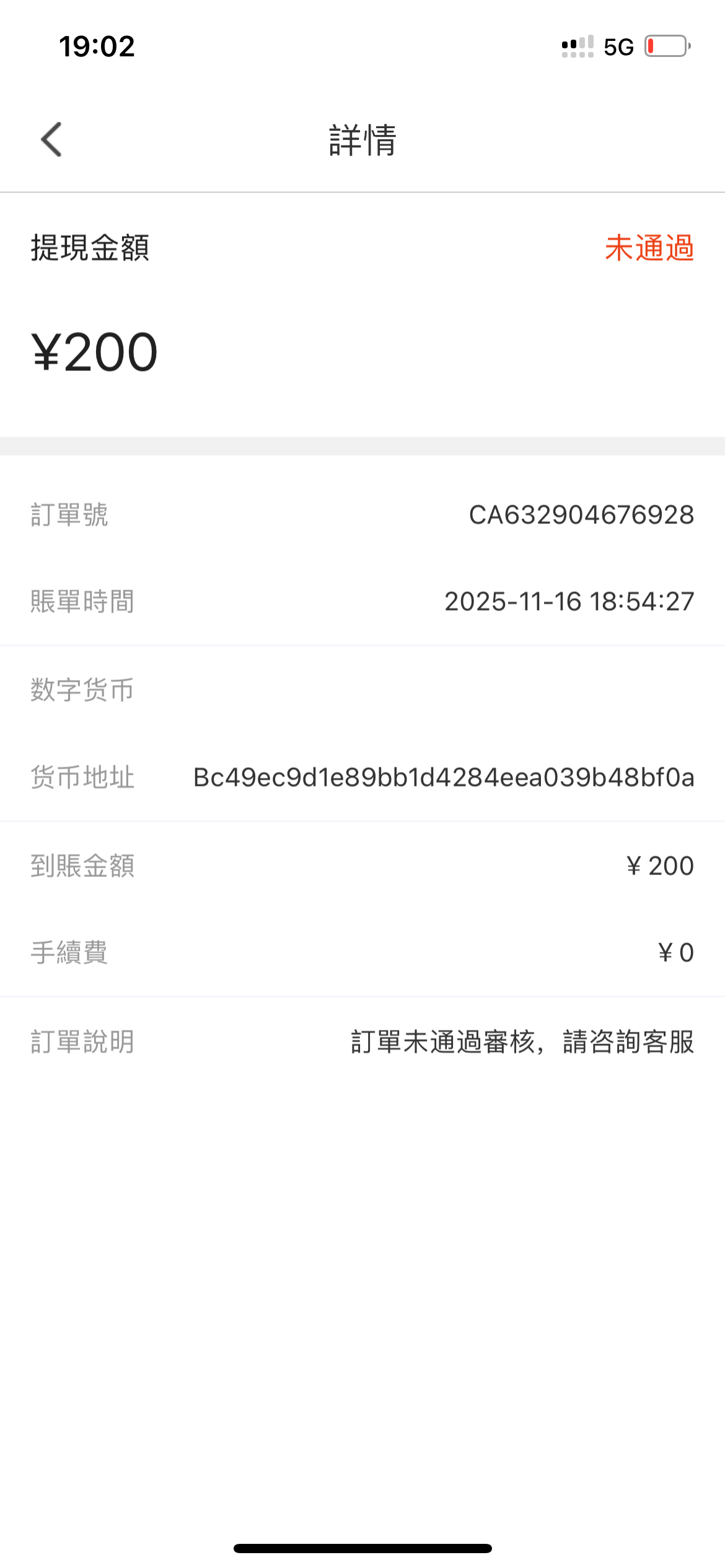
Task: Go back from the 詳情 page
Action: tap(52, 139)
